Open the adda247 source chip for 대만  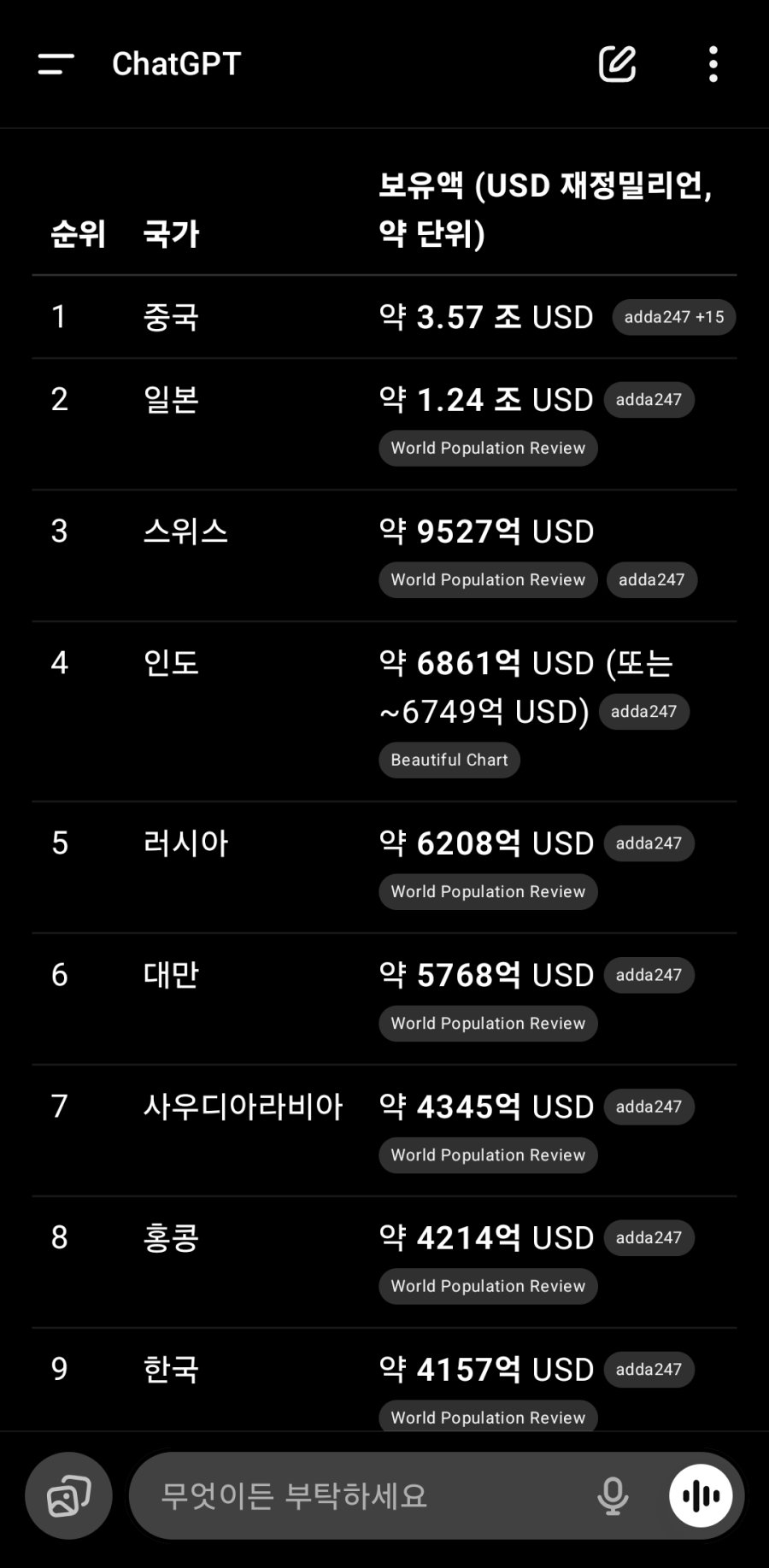click(x=649, y=975)
